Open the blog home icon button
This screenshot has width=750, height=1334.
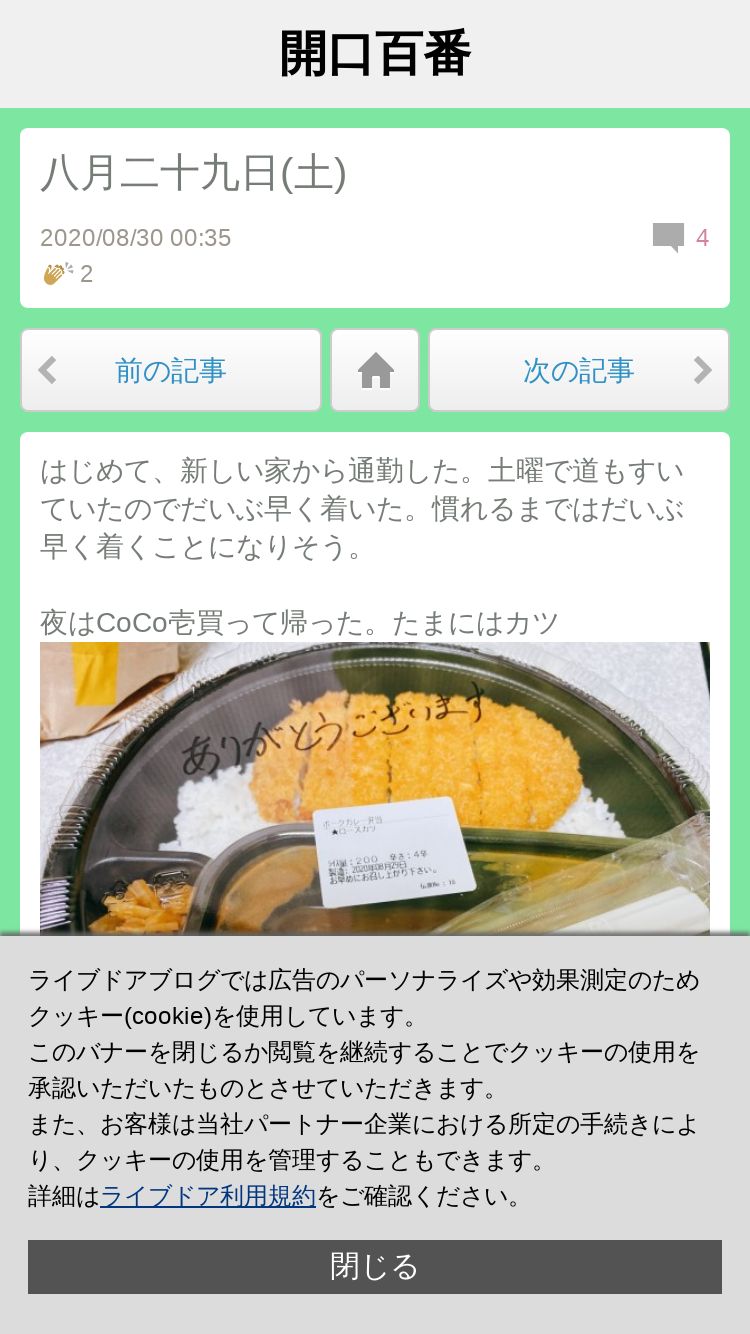point(375,370)
